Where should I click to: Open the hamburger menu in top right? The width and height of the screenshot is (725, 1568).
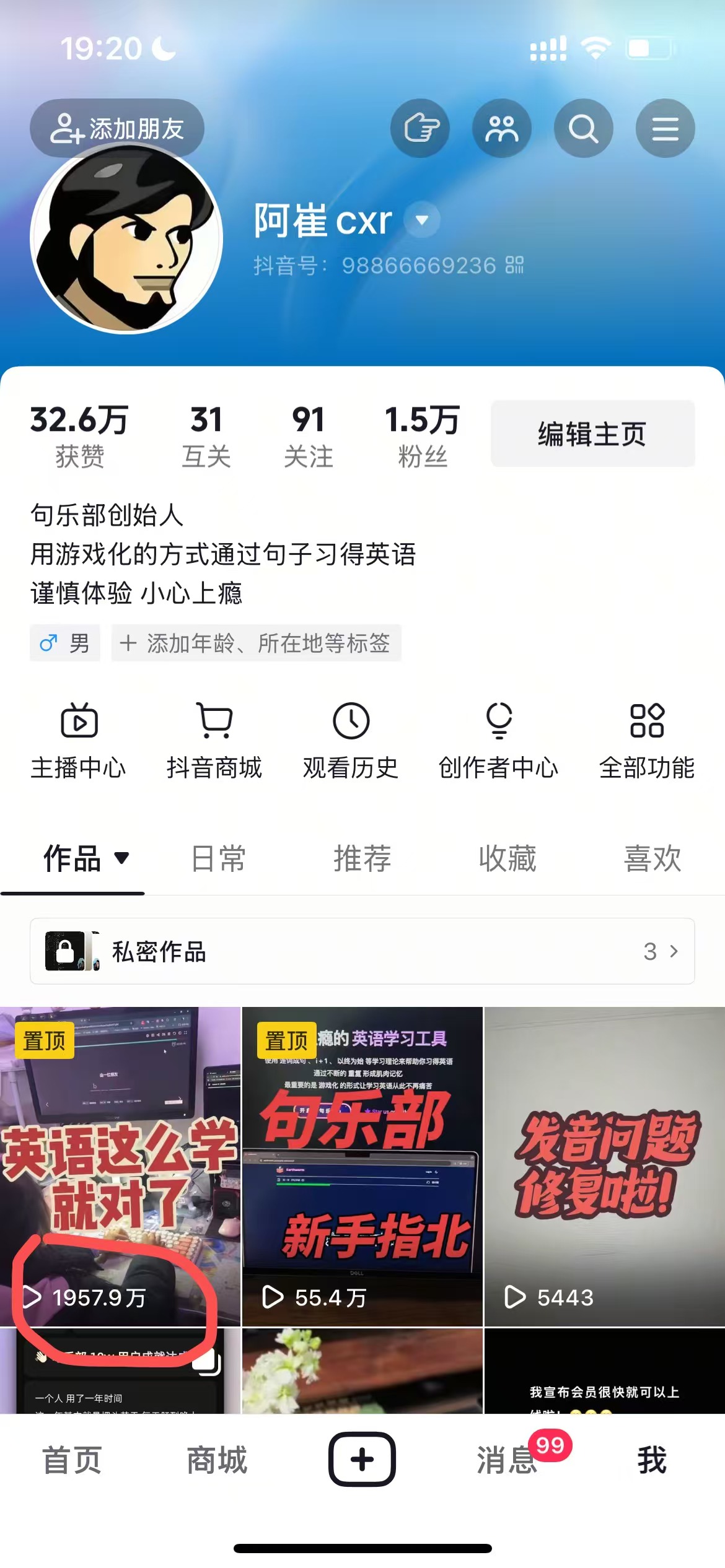pyautogui.click(x=665, y=128)
